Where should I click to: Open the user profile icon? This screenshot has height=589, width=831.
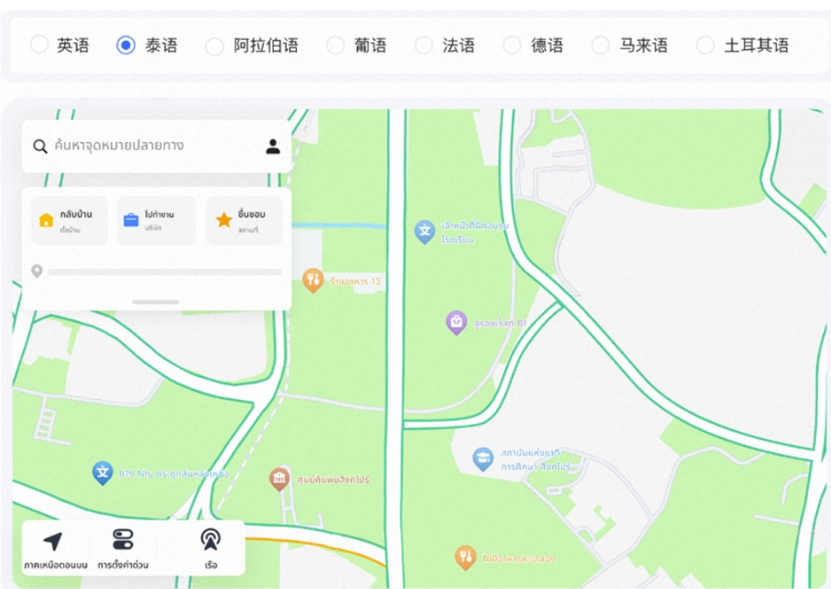coord(273,147)
